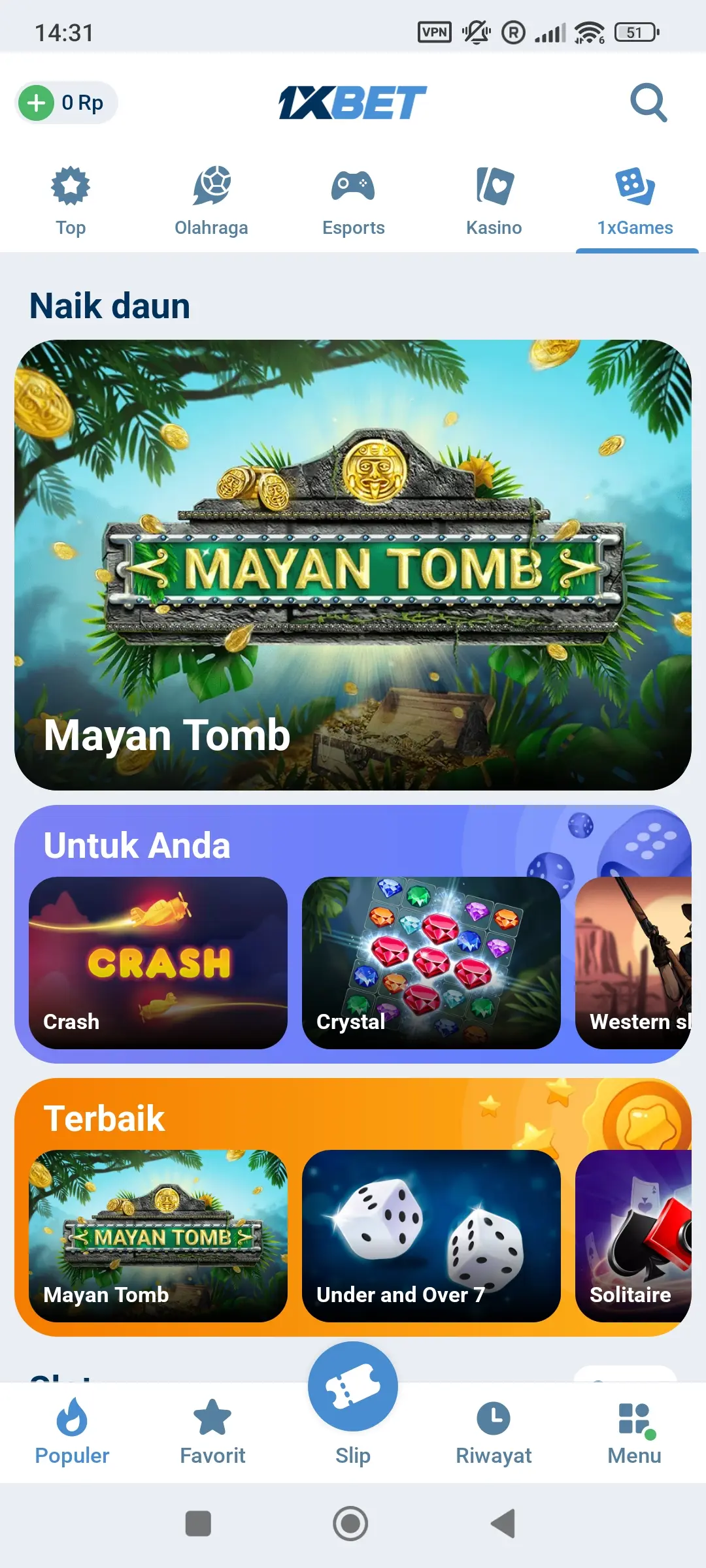
Task: Open the large Mayan Tomb banner
Action: [353, 564]
